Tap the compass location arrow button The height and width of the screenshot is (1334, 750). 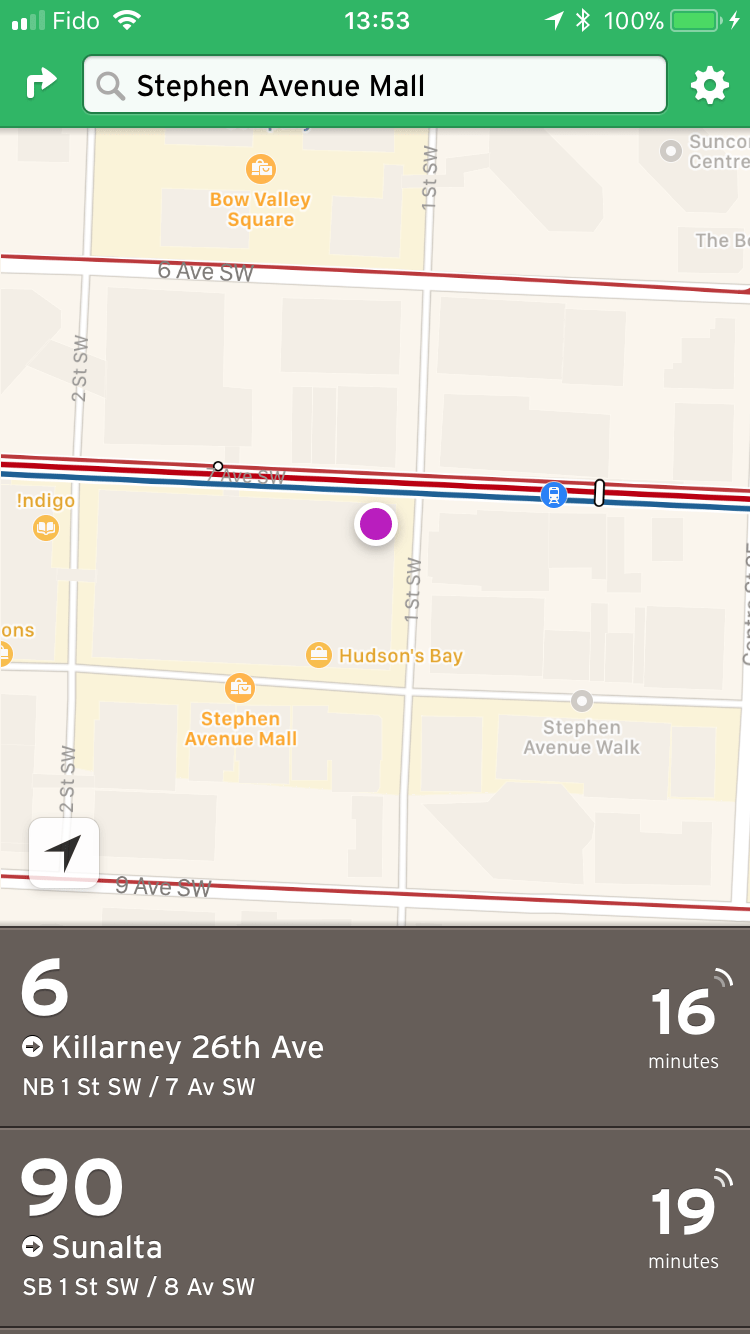[64, 852]
